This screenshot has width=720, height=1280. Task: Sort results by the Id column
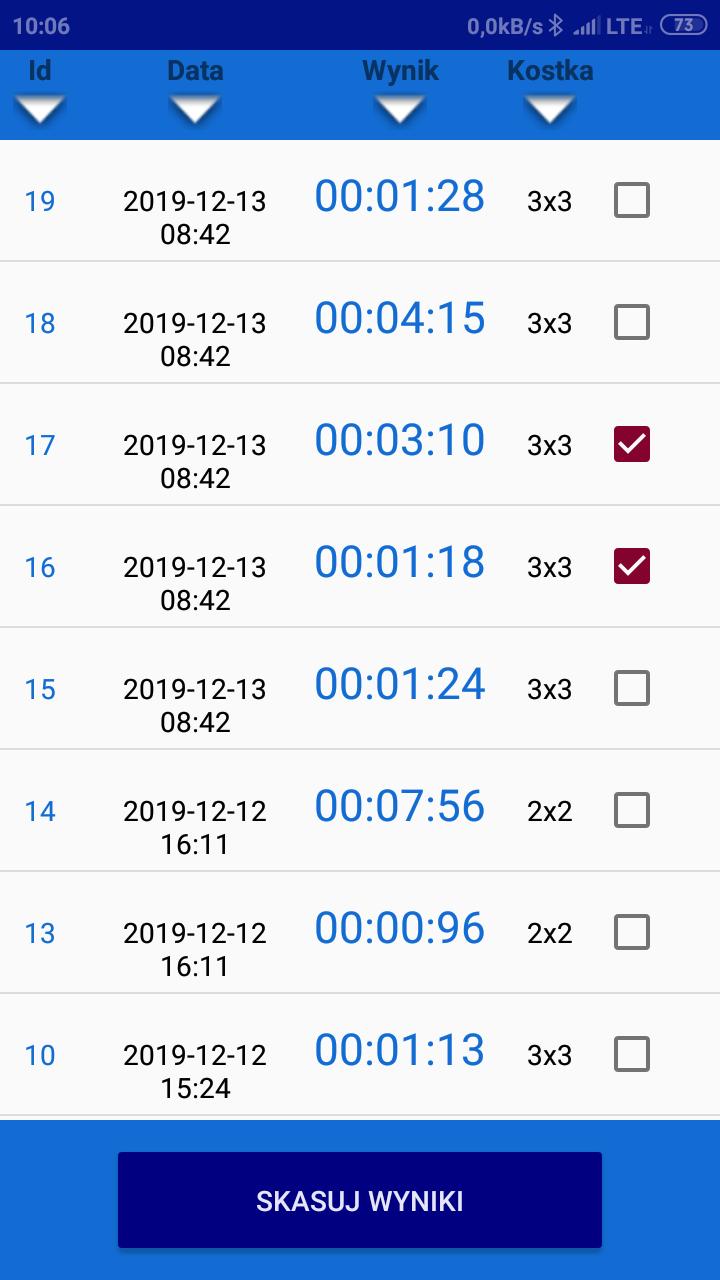tap(40, 108)
